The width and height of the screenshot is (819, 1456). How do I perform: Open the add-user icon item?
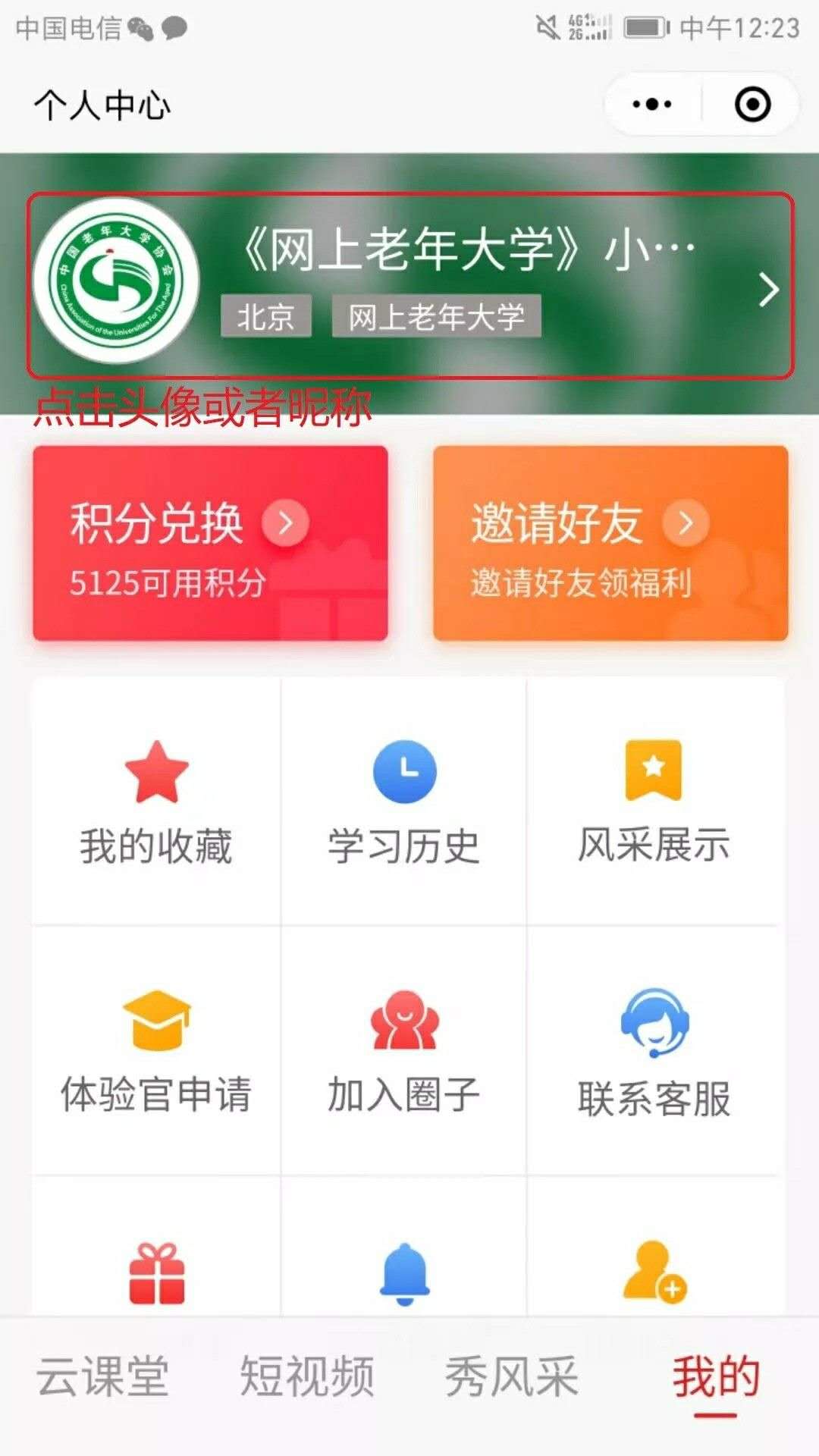click(654, 1274)
